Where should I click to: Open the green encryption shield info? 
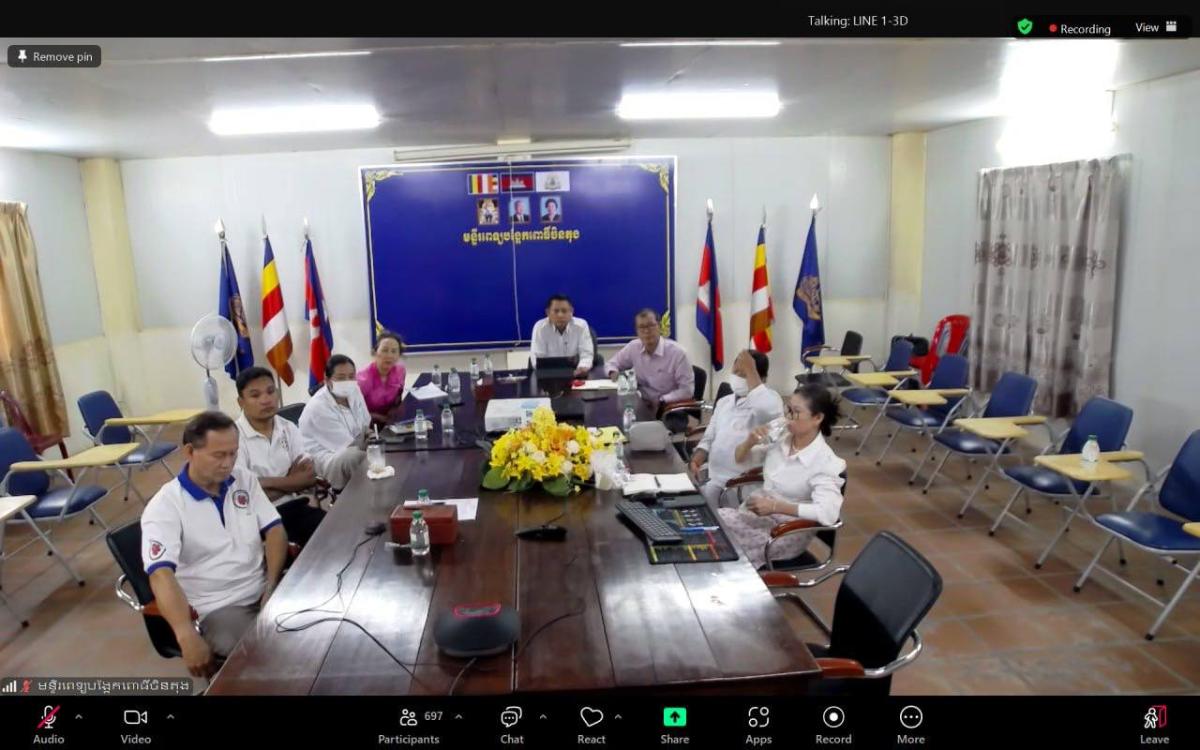point(1025,27)
